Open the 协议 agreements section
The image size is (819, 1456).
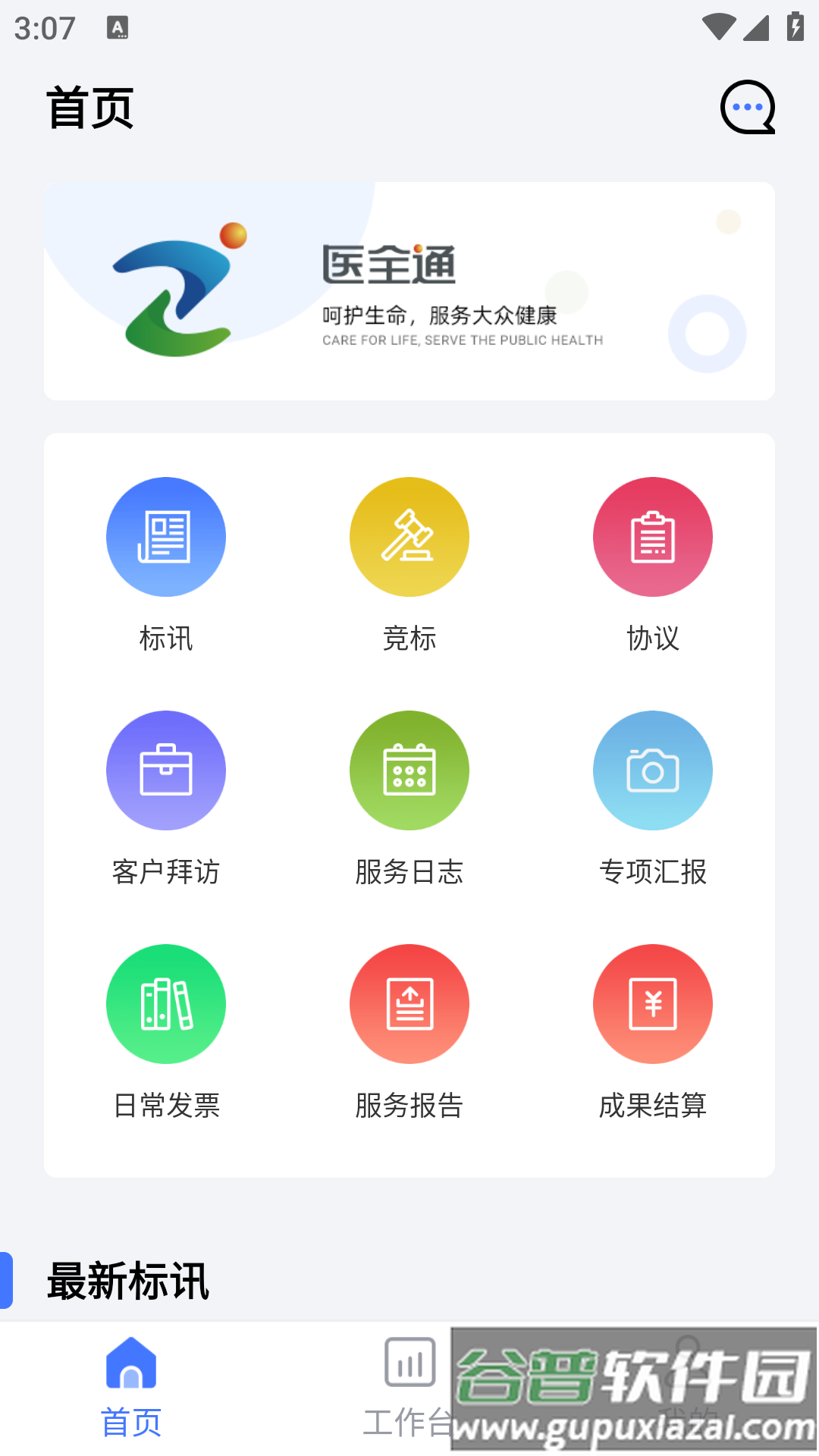tap(653, 537)
